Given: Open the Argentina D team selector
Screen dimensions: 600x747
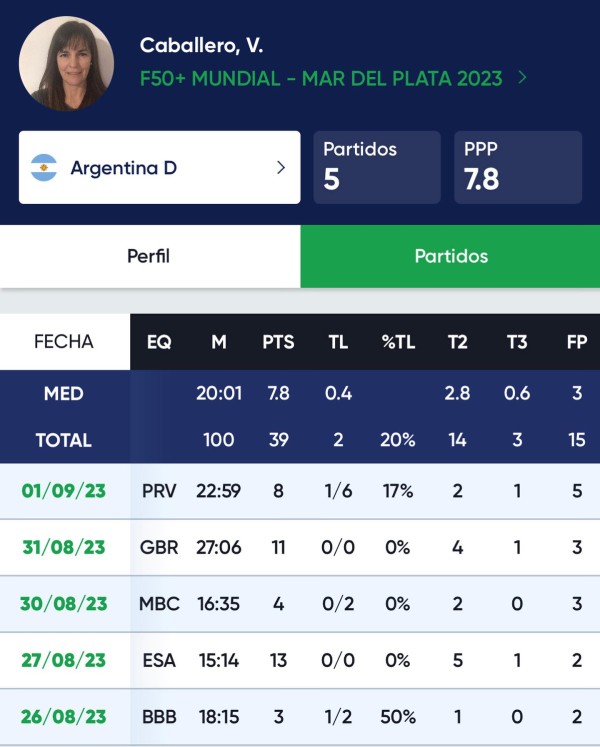Looking at the screenshot, I should (x=159, y=168).
